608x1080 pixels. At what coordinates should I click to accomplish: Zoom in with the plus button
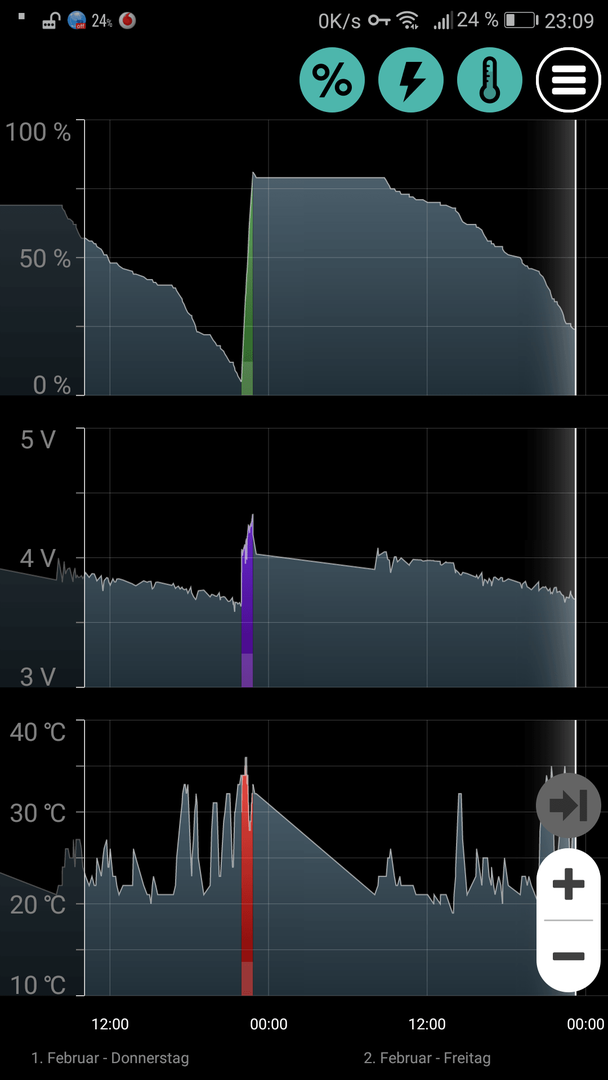[x=569, y=884]
